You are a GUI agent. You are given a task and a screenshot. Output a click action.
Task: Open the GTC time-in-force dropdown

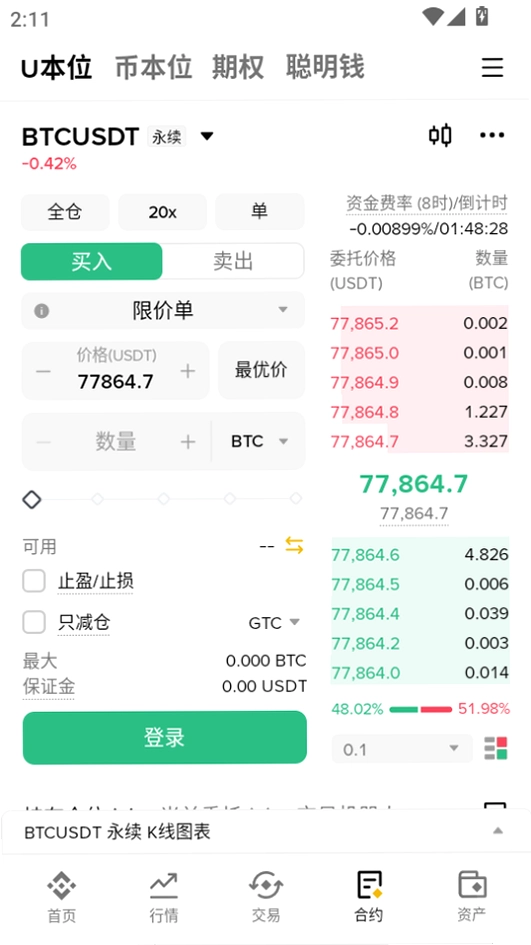point(274,623)
